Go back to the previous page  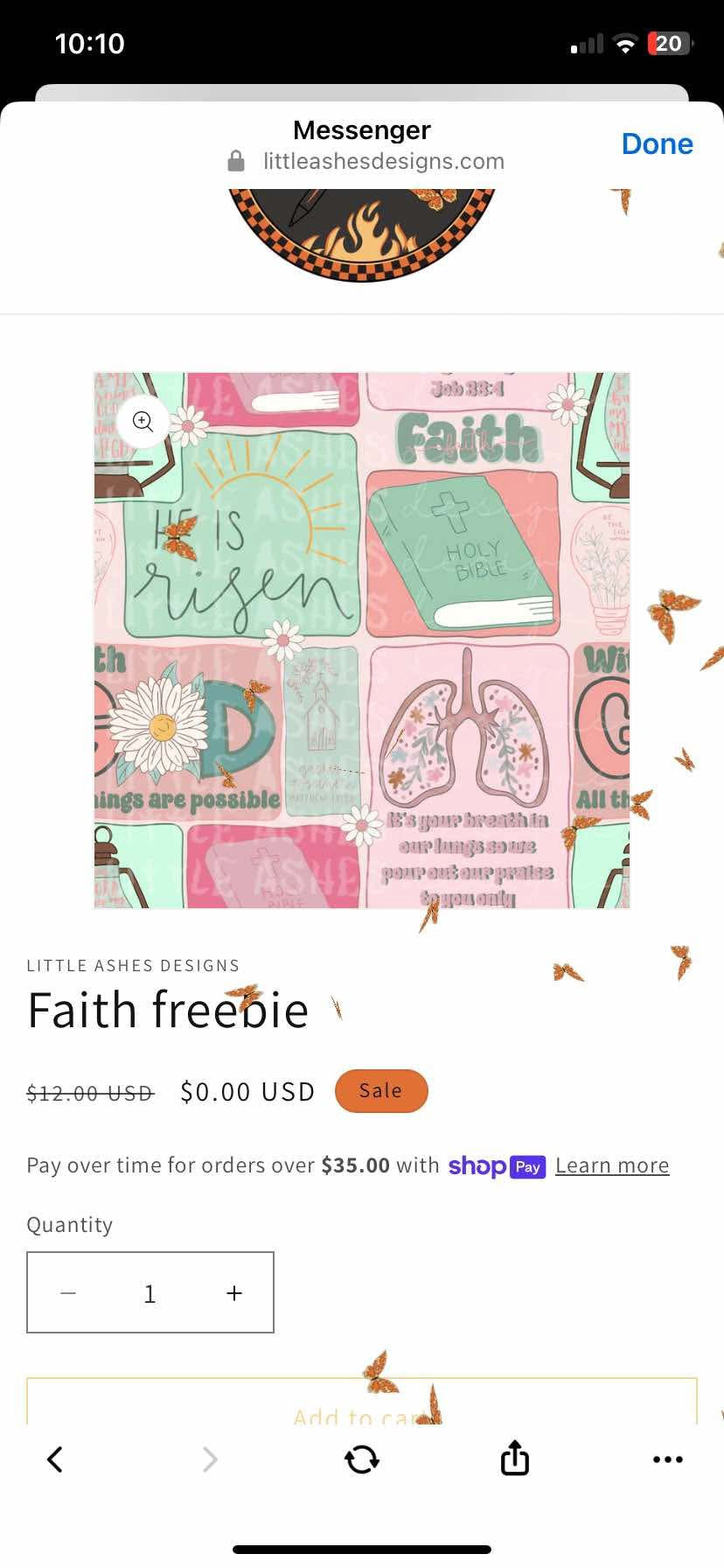55,1459
